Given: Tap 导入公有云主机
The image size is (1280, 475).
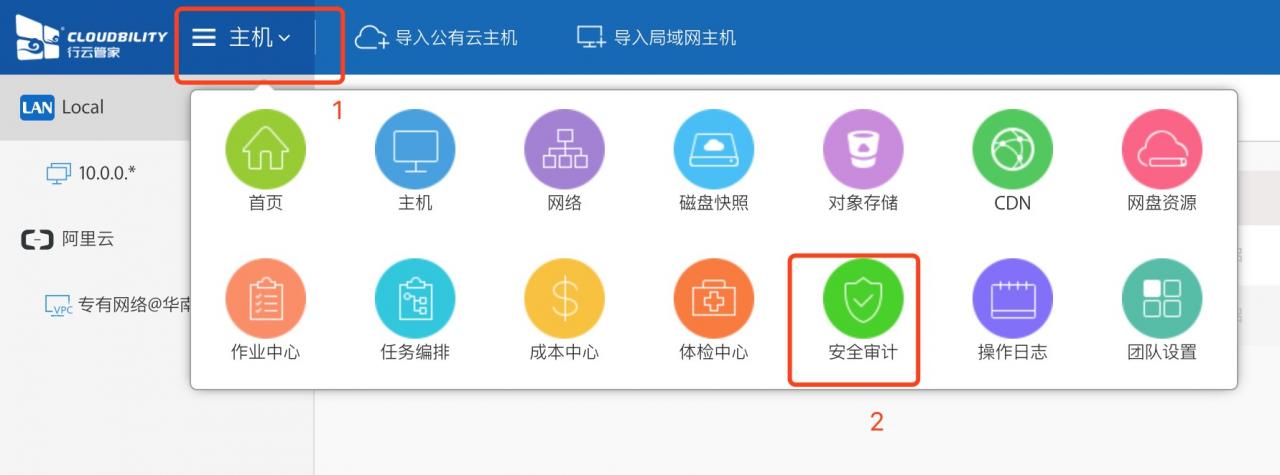Looking at the screenshot, I should [437, 38].
